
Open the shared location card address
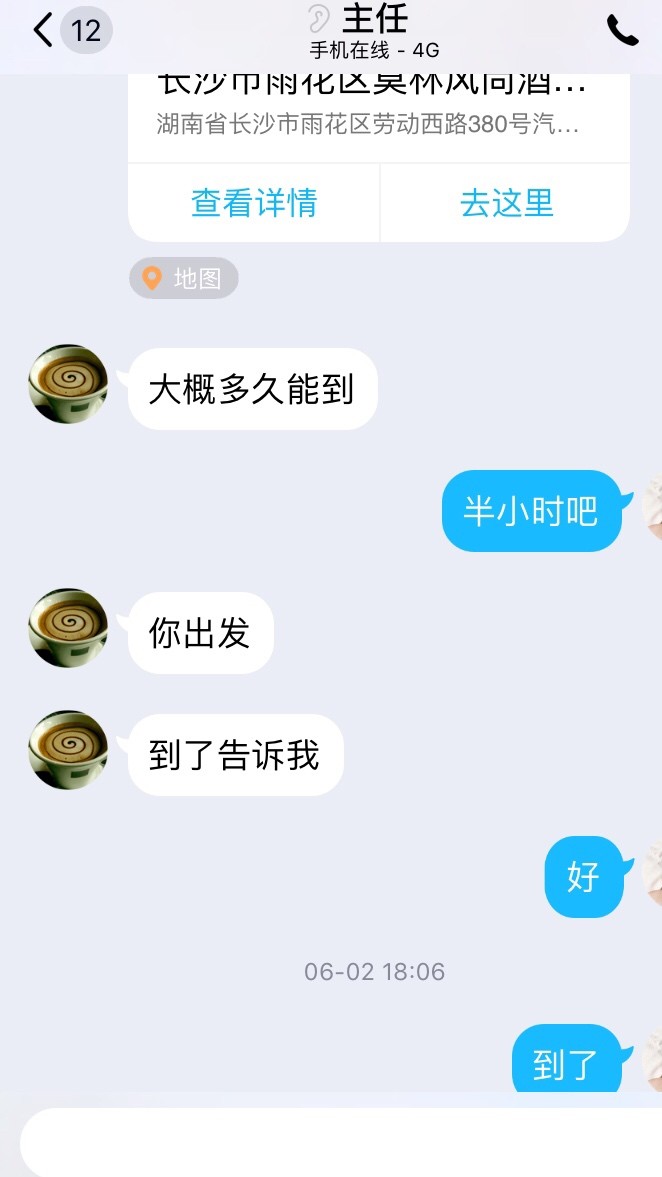coord(370,110)
